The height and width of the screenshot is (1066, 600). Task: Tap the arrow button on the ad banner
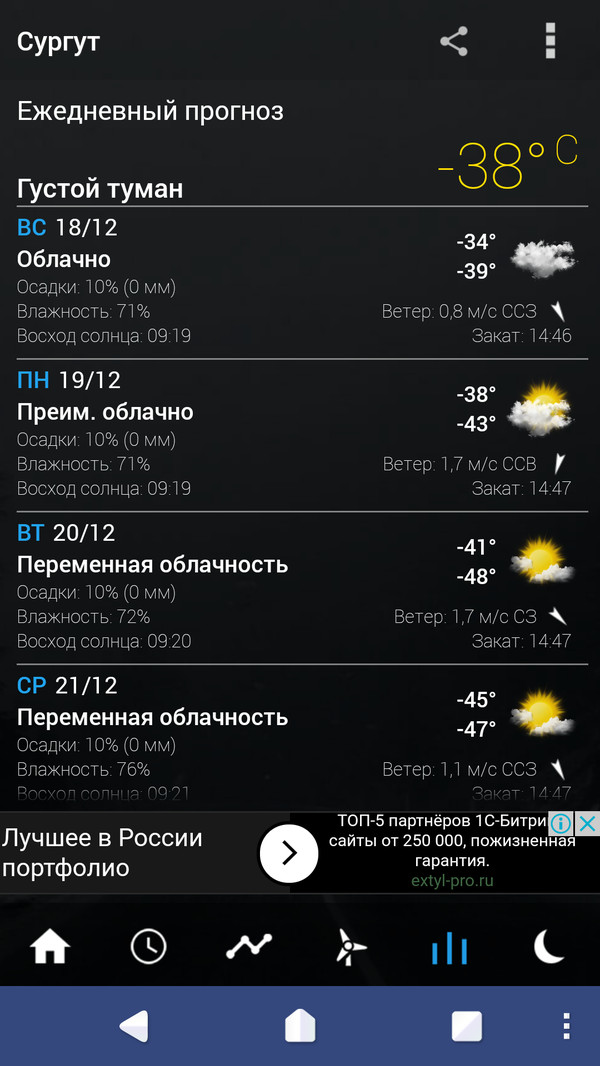(x=288, y=853)
